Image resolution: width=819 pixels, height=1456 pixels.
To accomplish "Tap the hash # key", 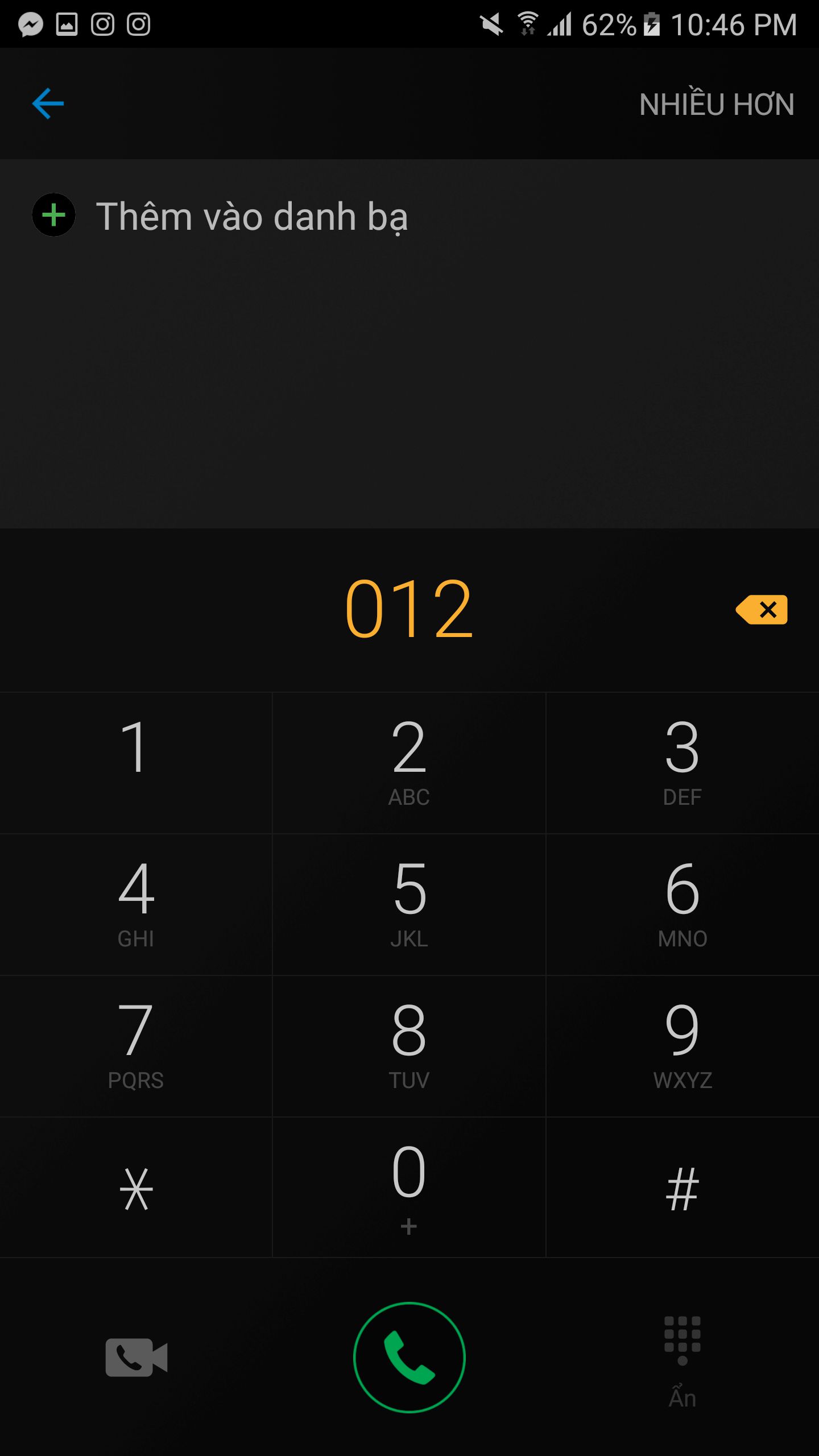I will point(682,1188).
